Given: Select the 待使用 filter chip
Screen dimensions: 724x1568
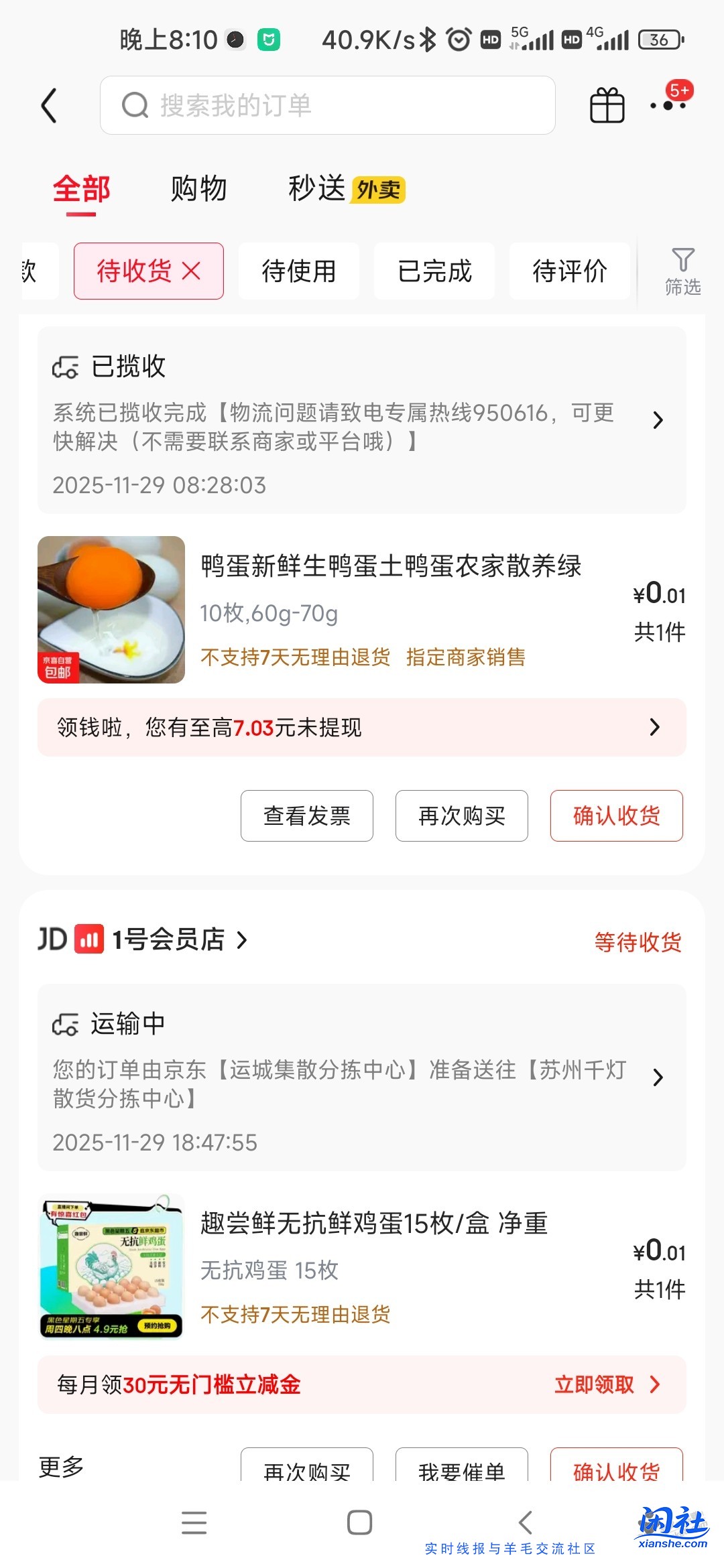Looking at the screenshot, I should click(x=298, y=271).
